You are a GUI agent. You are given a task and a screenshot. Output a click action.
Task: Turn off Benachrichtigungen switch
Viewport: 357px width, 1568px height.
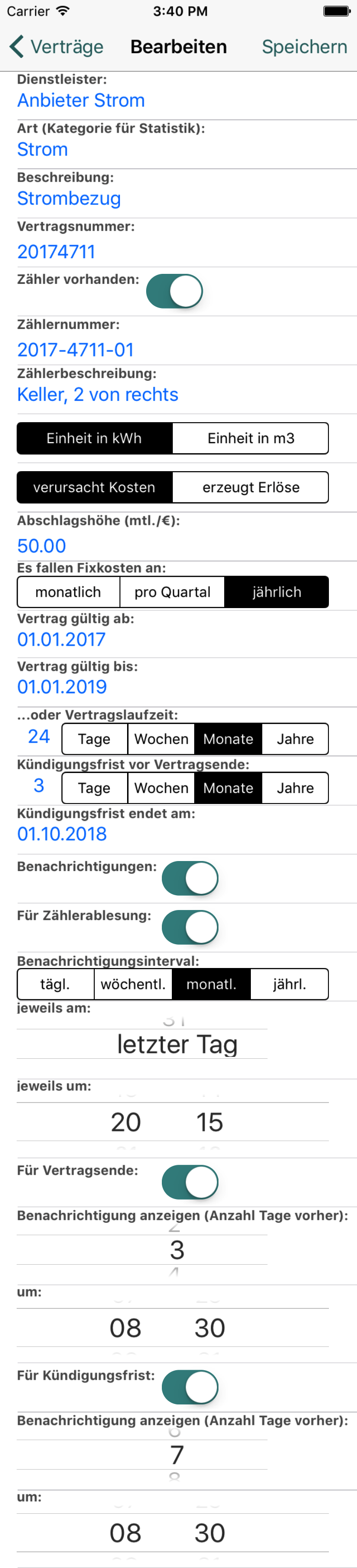pos(190,878)
